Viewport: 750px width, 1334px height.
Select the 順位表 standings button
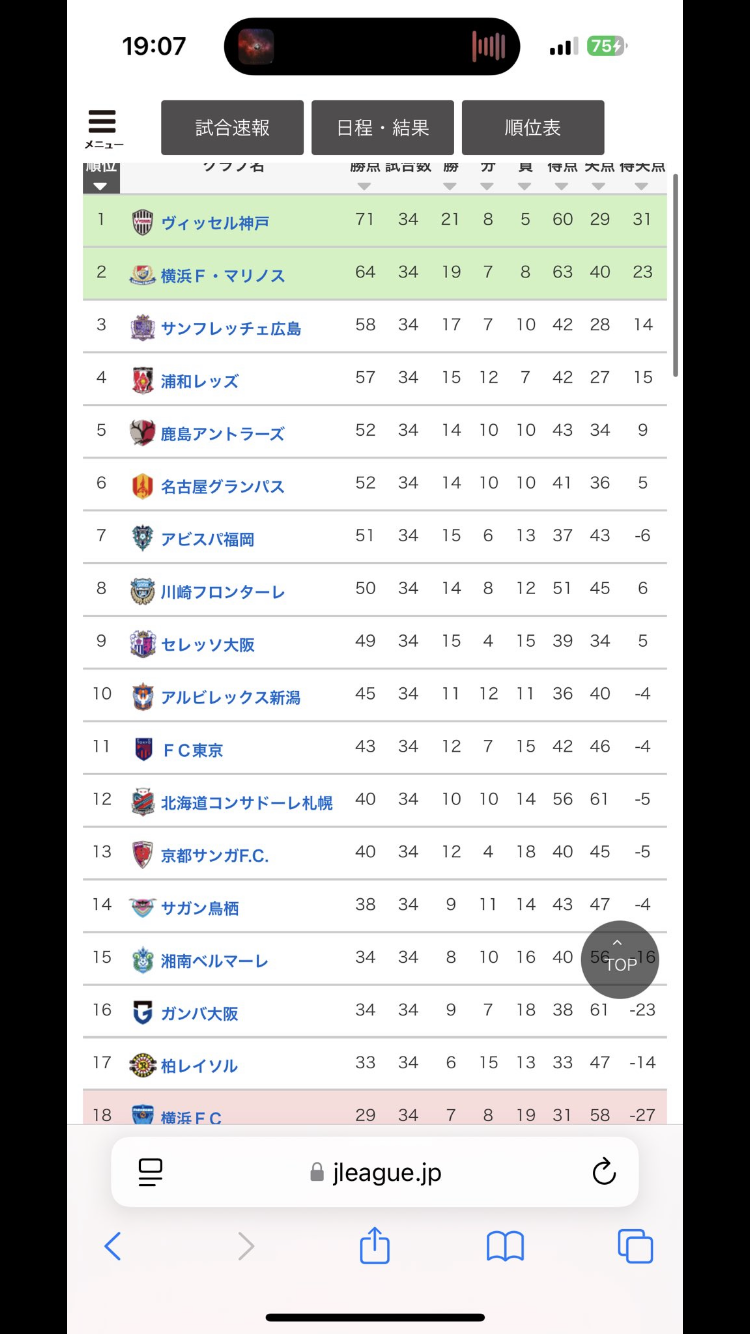533,128
